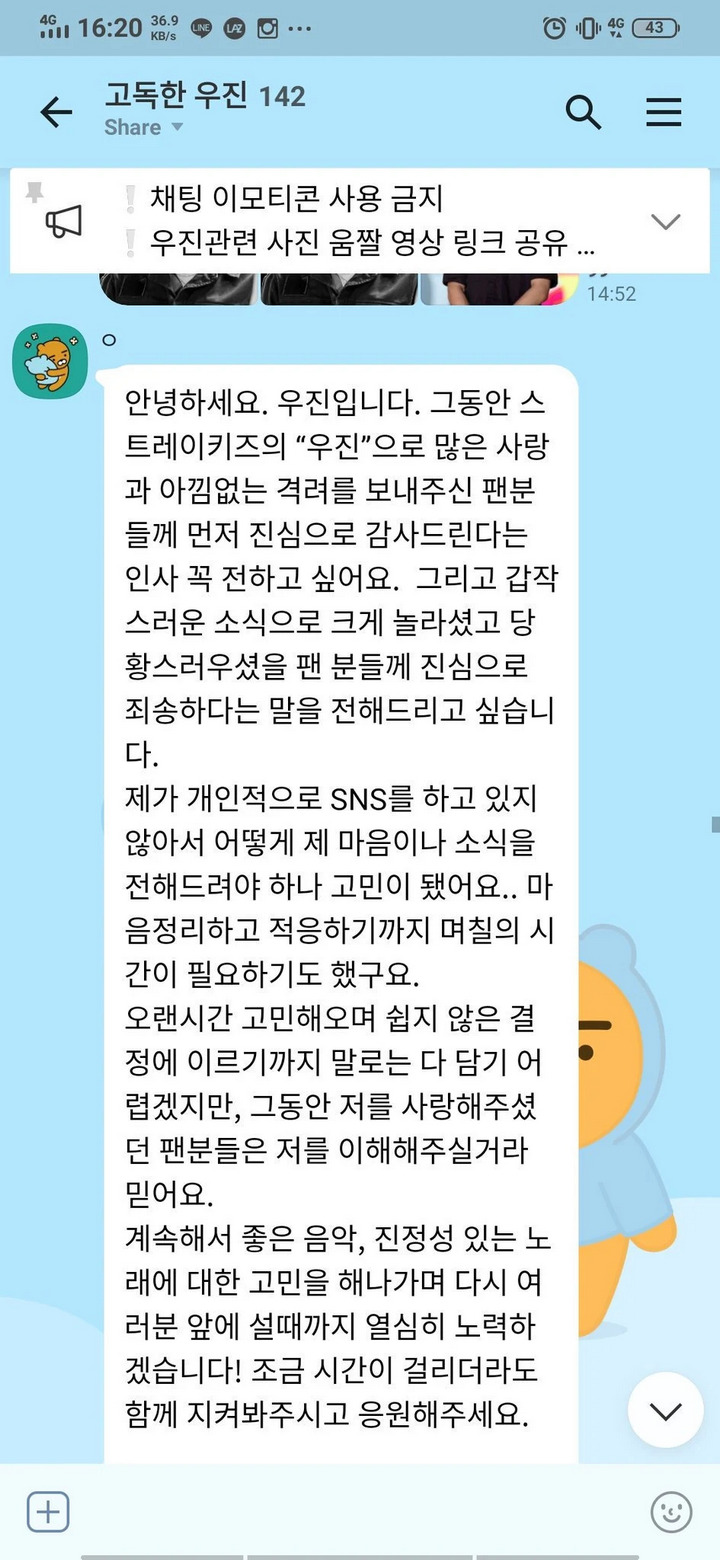Open the plus attachment menu

click(47, 1511)
